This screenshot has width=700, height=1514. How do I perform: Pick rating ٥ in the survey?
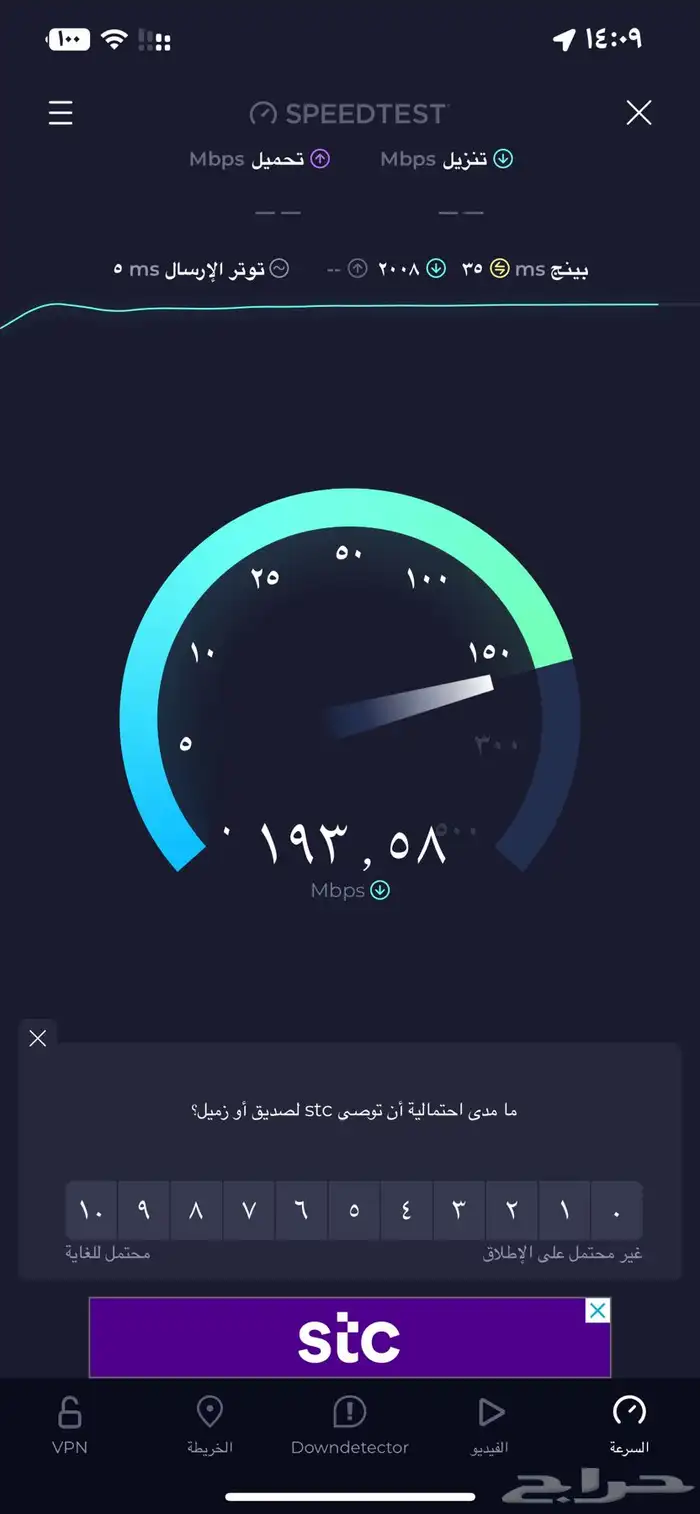point(354,1211)
